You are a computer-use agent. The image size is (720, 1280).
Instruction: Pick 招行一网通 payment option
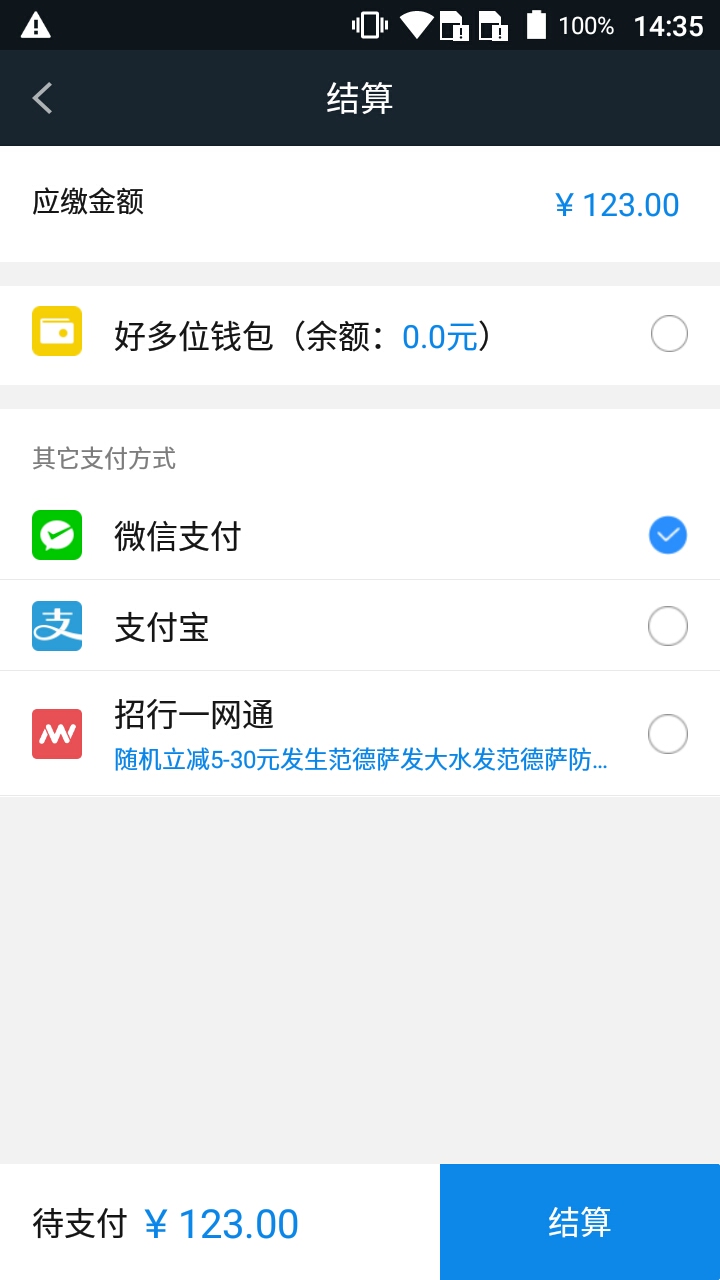coord(668,734)
